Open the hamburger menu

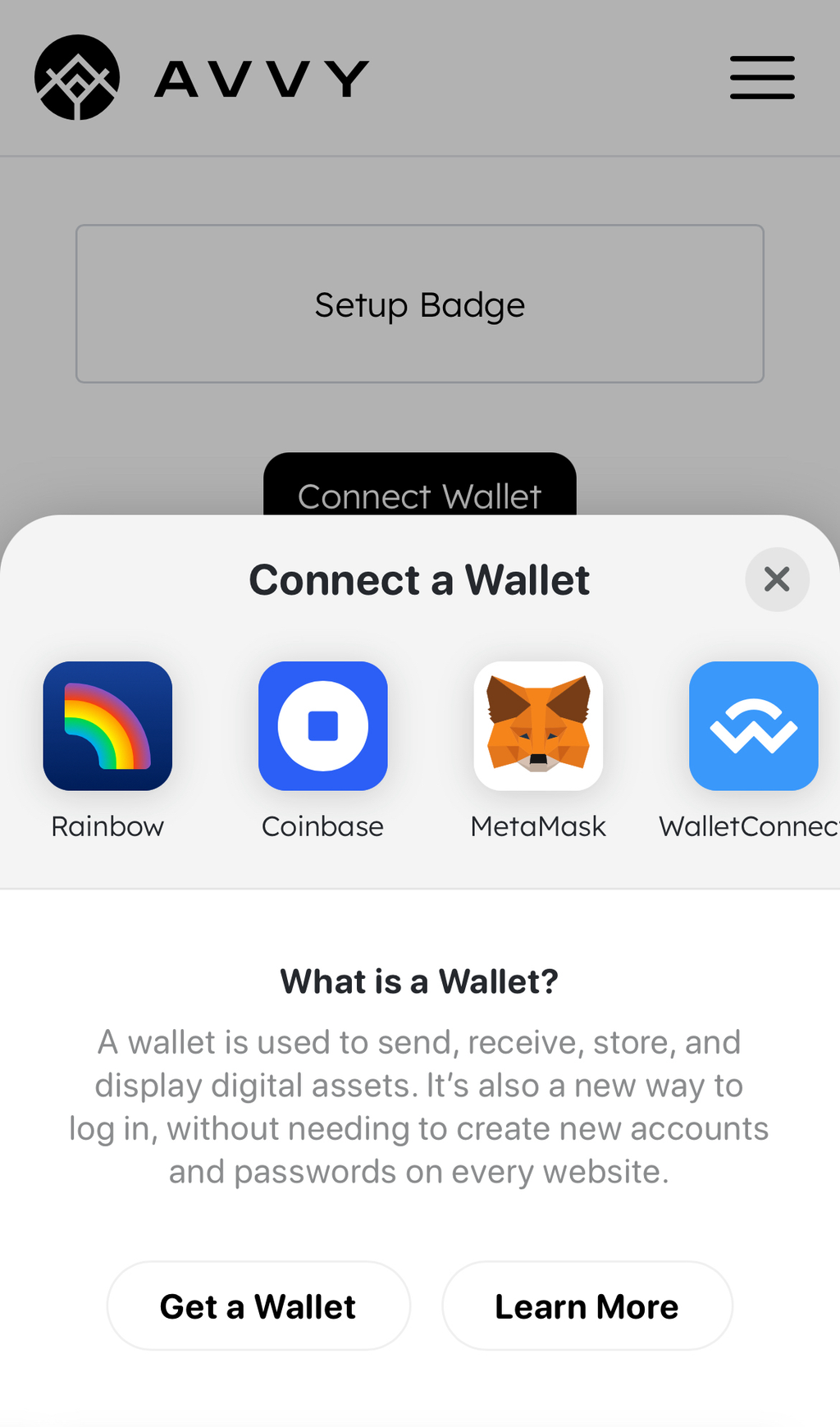[x=762, y=78]
